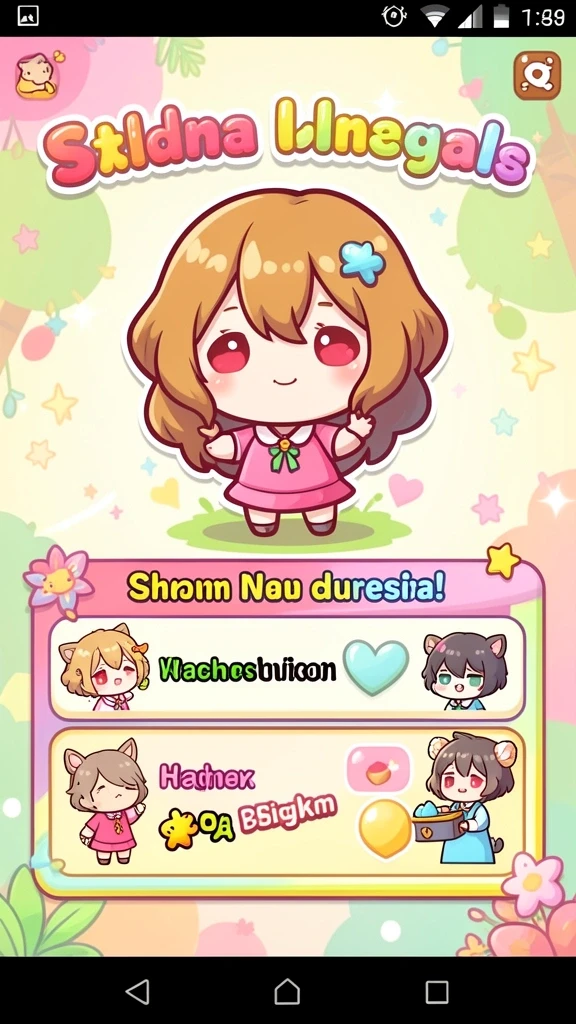This screenshot has height=1024, width=576.
Task: Open the Hachnex row
Action: [x=287, y=802]
